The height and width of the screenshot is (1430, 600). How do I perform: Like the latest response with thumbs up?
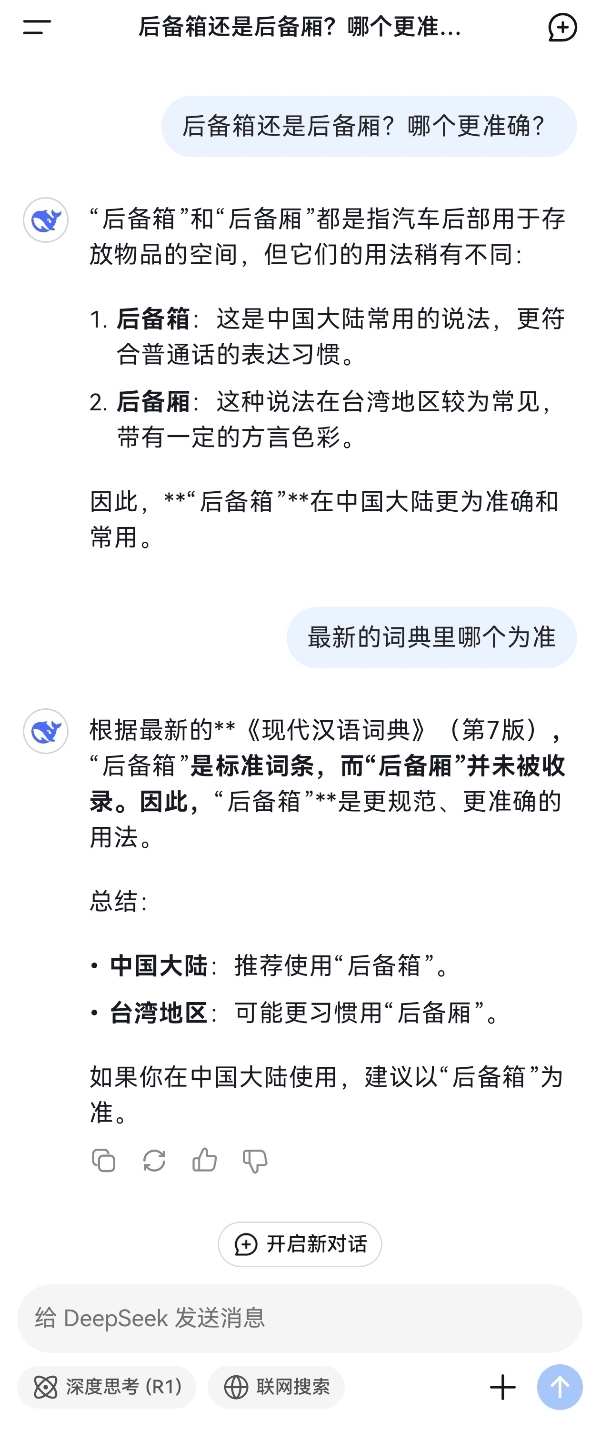(x=205, y=1160)
